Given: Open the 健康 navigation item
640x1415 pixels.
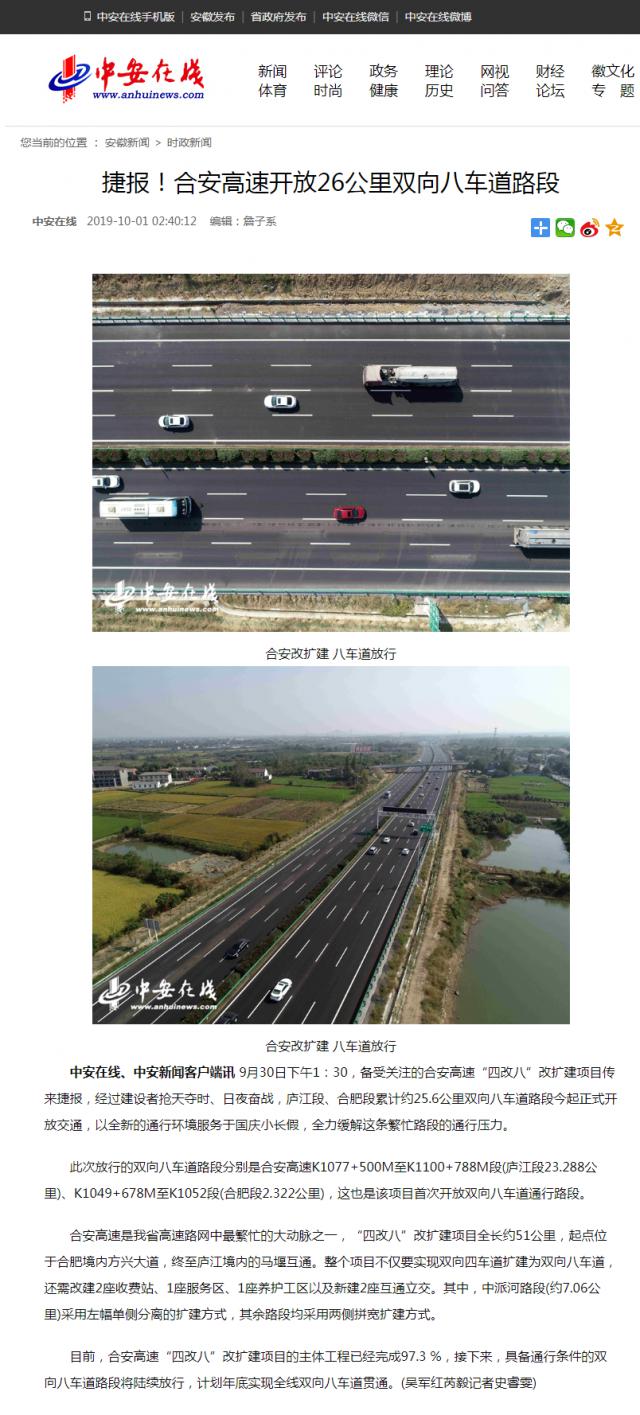Looking at the screenshot, I should [383, 90].
